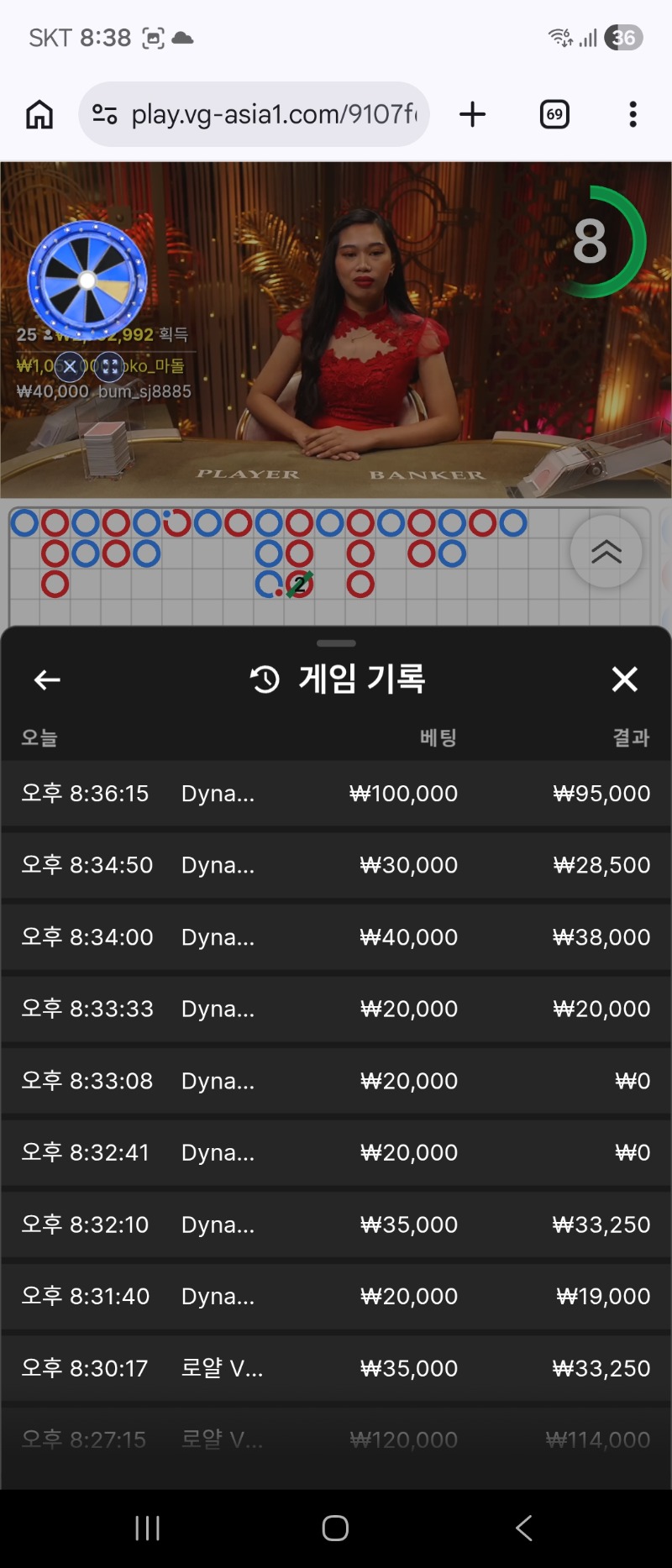Open the 8:36:15 record with ₩100,000 bet
This screenshot has width=672, height=1568.
tap(336, 794)
